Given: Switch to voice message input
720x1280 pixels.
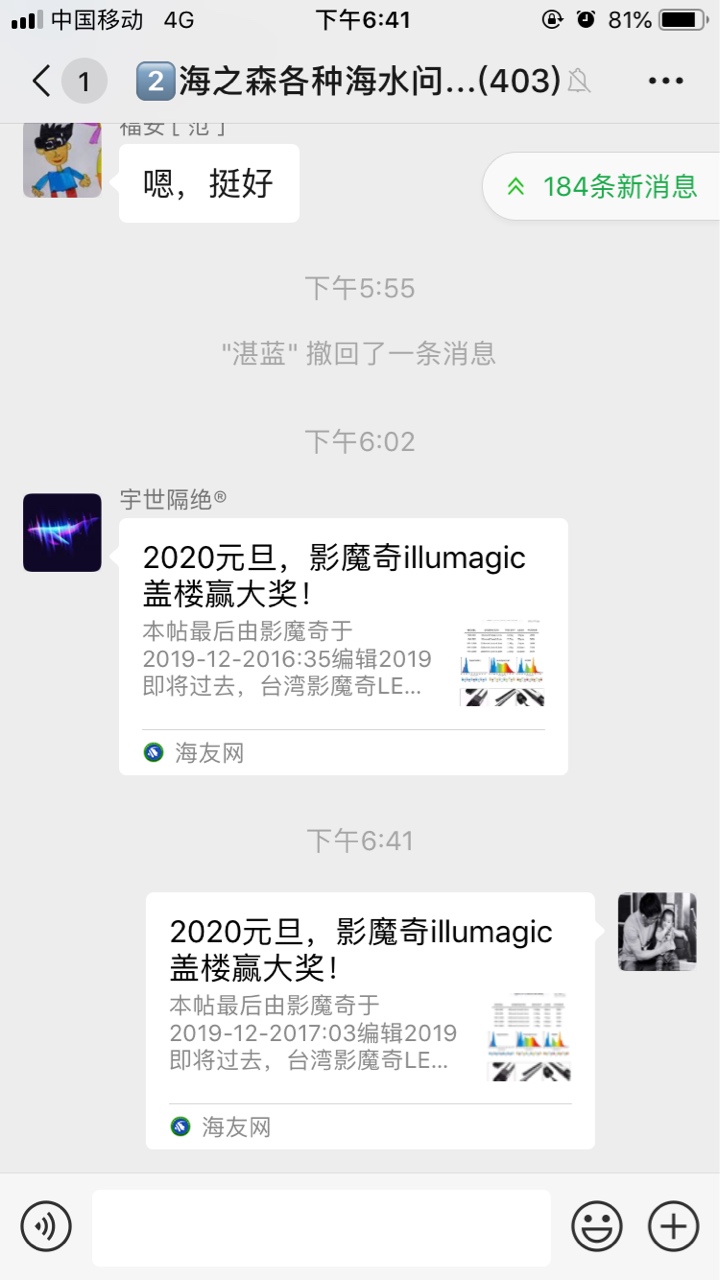Looking at the screenshot, I should point(46,1226).
